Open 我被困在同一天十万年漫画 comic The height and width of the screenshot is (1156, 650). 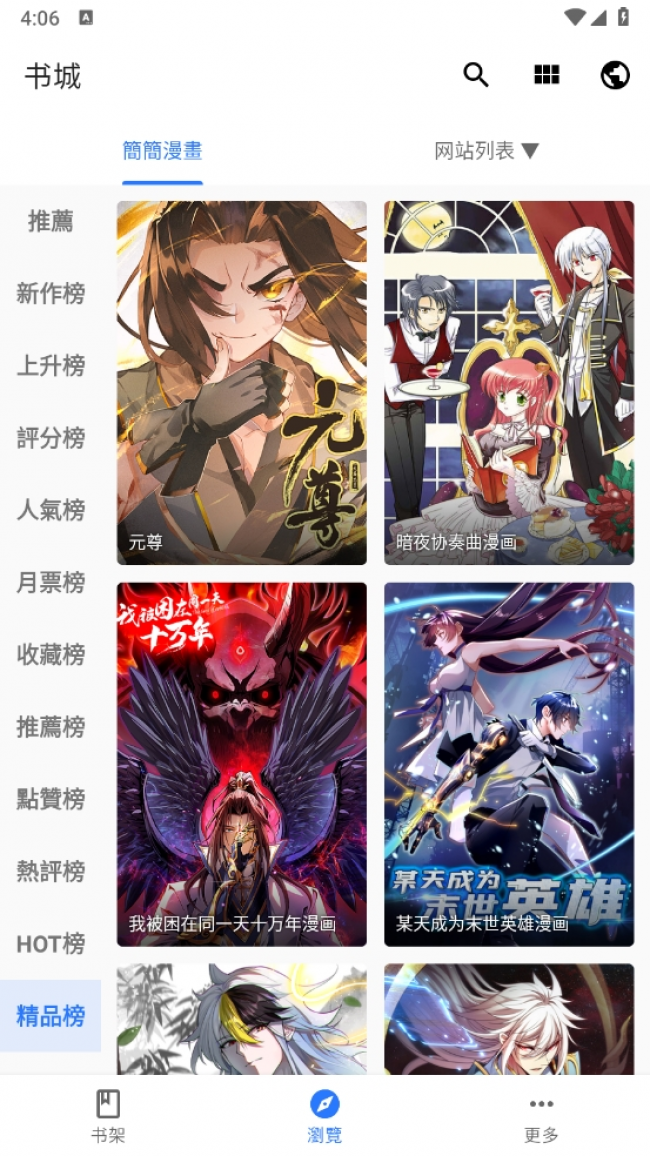(x=242, y=764)
